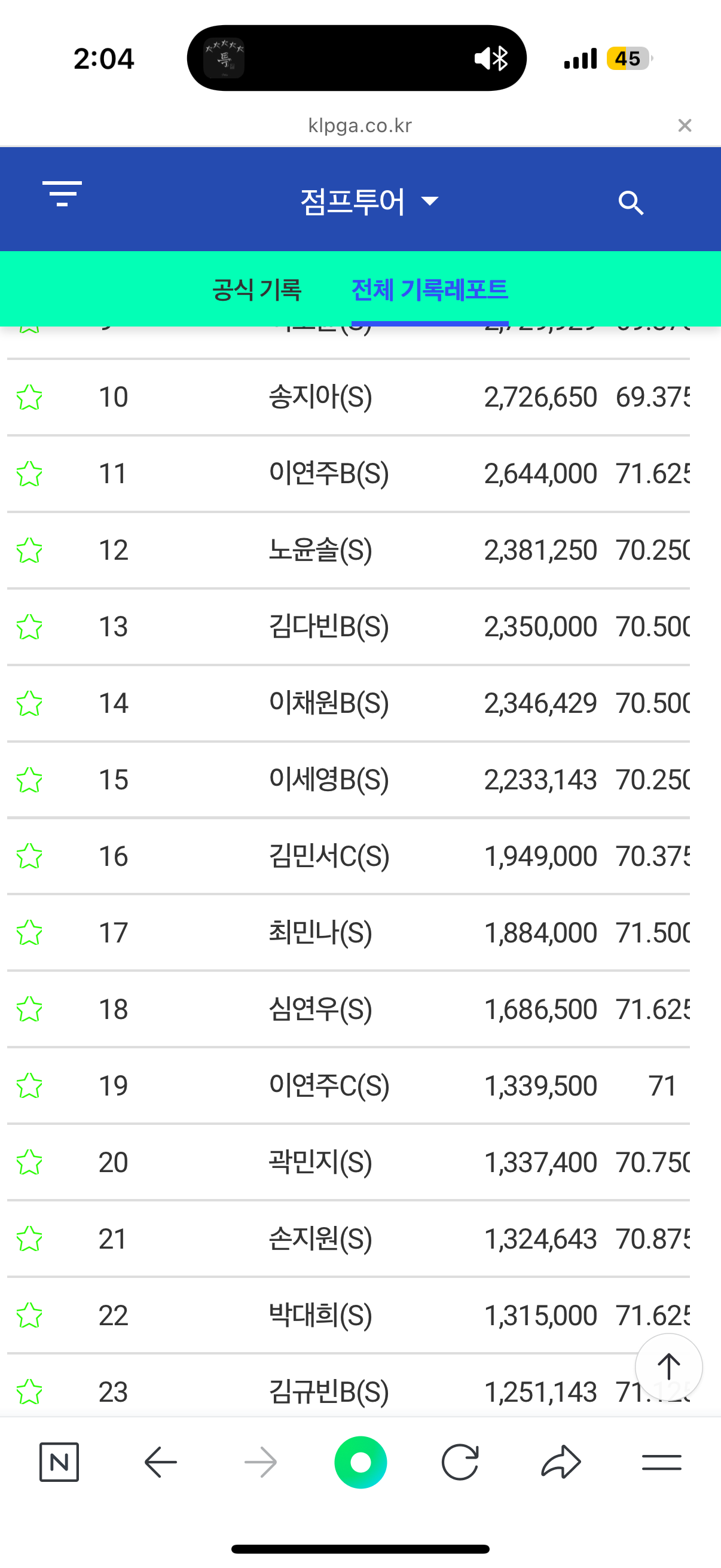Mark 김민서C(S) as favorite
Image resolution: width=721 pixels, height=1568 pixels.
(x=29, y=856)
